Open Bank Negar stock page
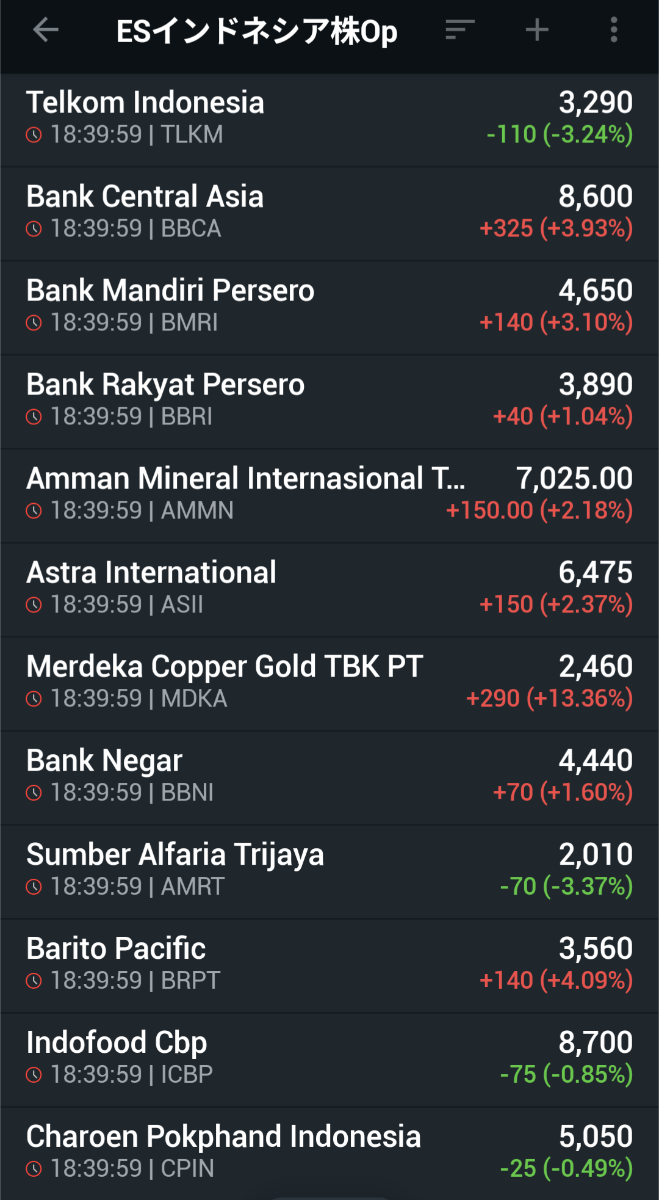The width and height of the screenshot is (659, 1200). pyautogui.click(x=329, y=776)
